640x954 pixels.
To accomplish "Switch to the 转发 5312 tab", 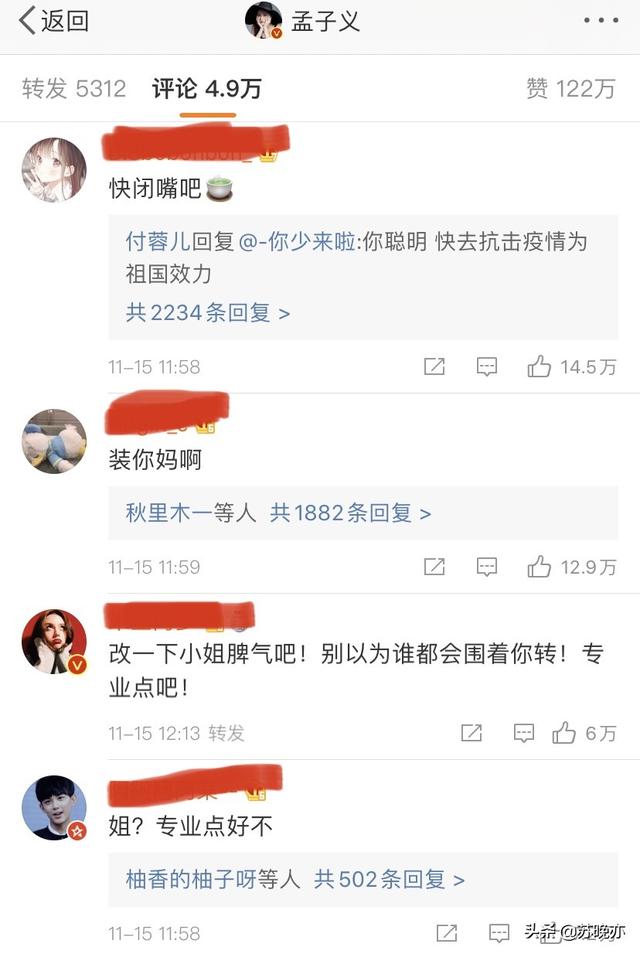I will (74, 89).
